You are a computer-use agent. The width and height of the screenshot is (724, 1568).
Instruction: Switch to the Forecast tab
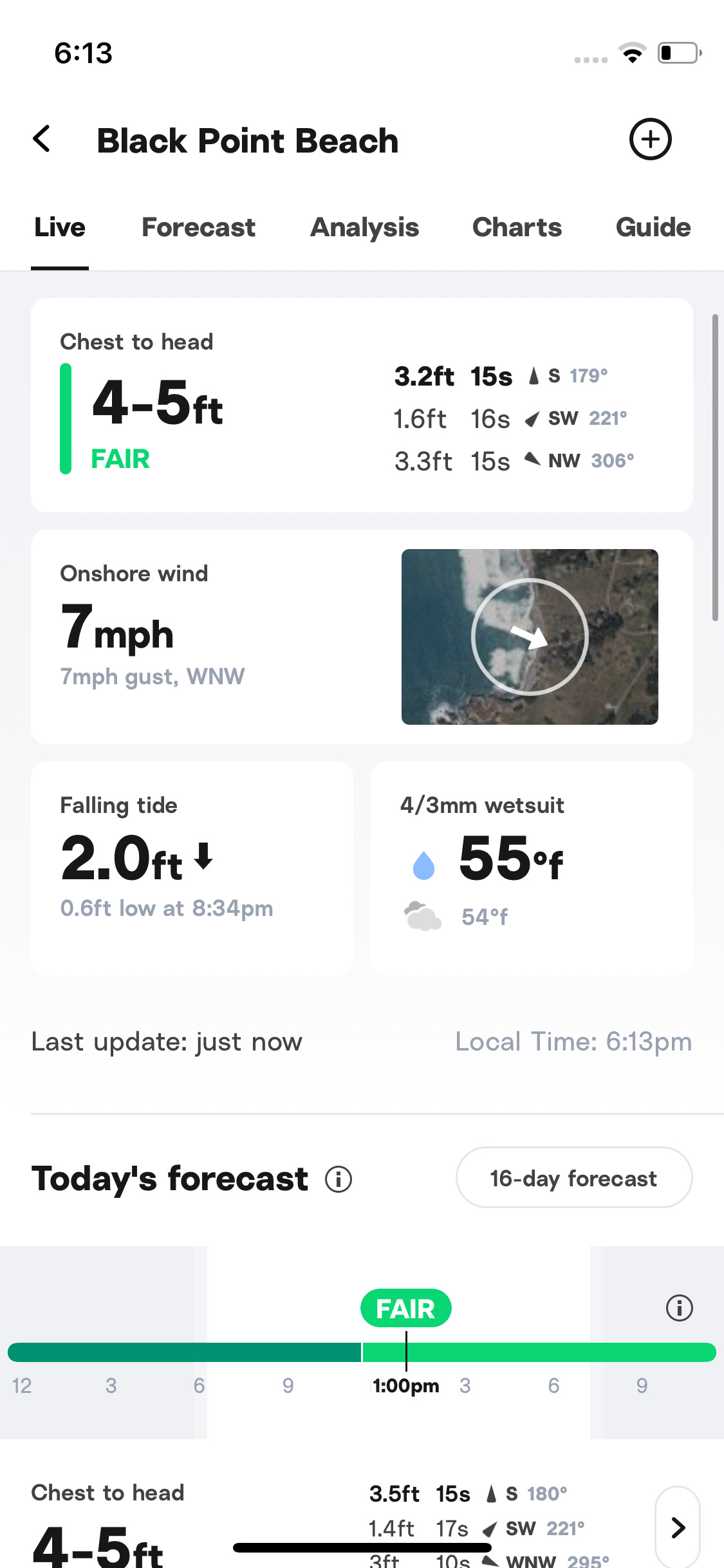pyautogui.click(x=198, y=227)
